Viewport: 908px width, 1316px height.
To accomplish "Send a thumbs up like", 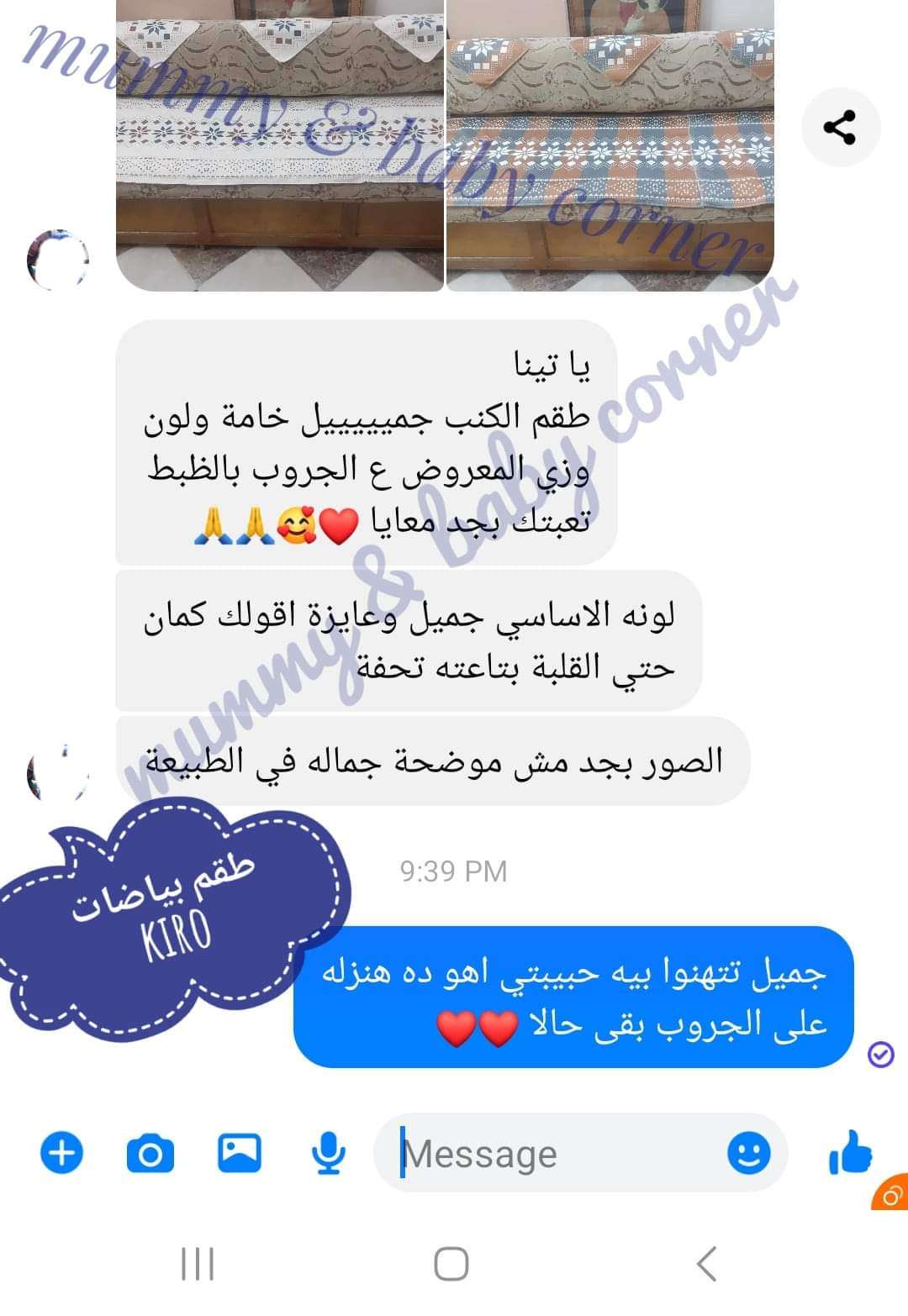I will click(850, 1151).
